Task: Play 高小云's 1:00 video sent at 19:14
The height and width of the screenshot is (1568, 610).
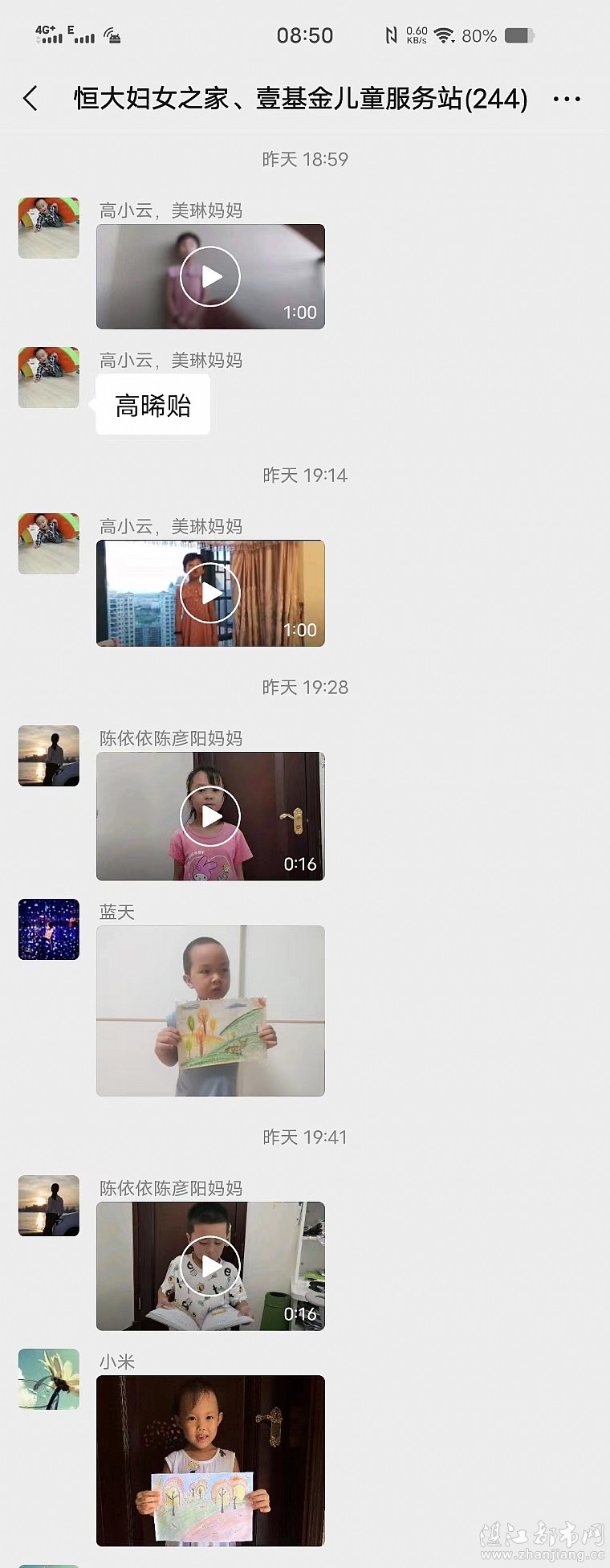Action: tap(210, 593)
